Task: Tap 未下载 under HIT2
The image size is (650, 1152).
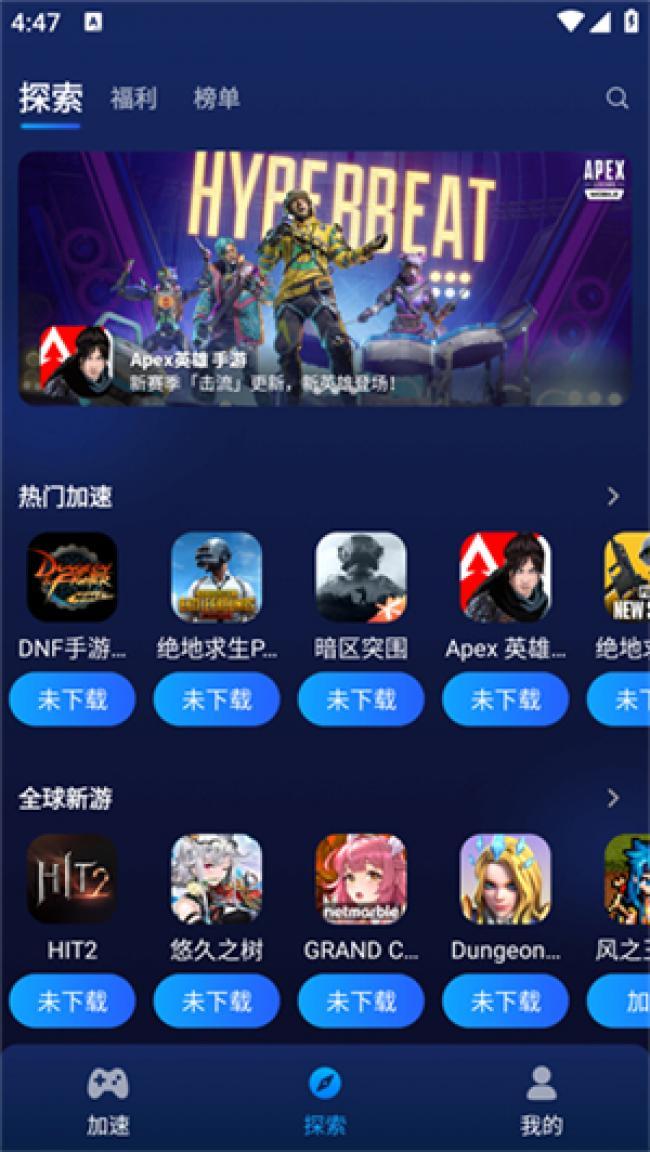Action: [x=72, y=1001]
